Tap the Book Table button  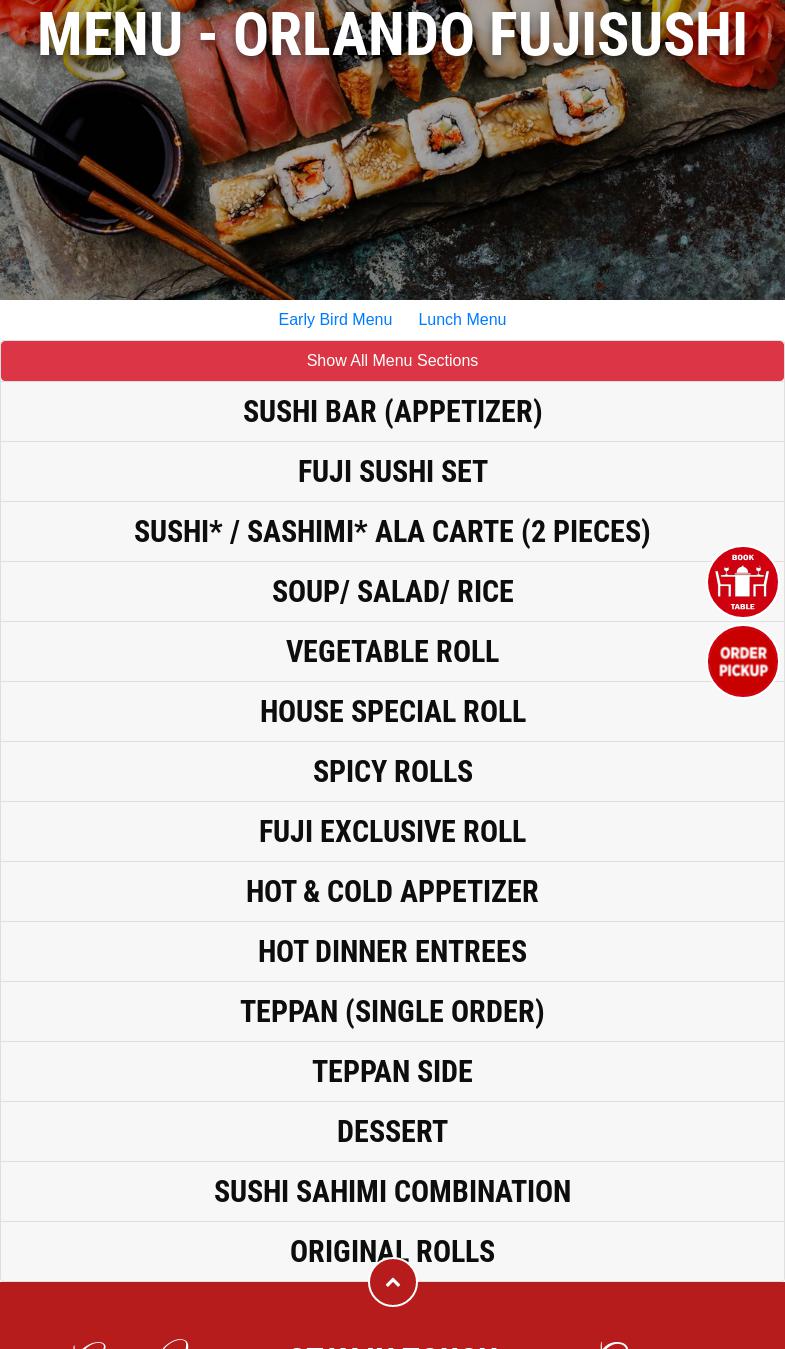coord(743,582)
